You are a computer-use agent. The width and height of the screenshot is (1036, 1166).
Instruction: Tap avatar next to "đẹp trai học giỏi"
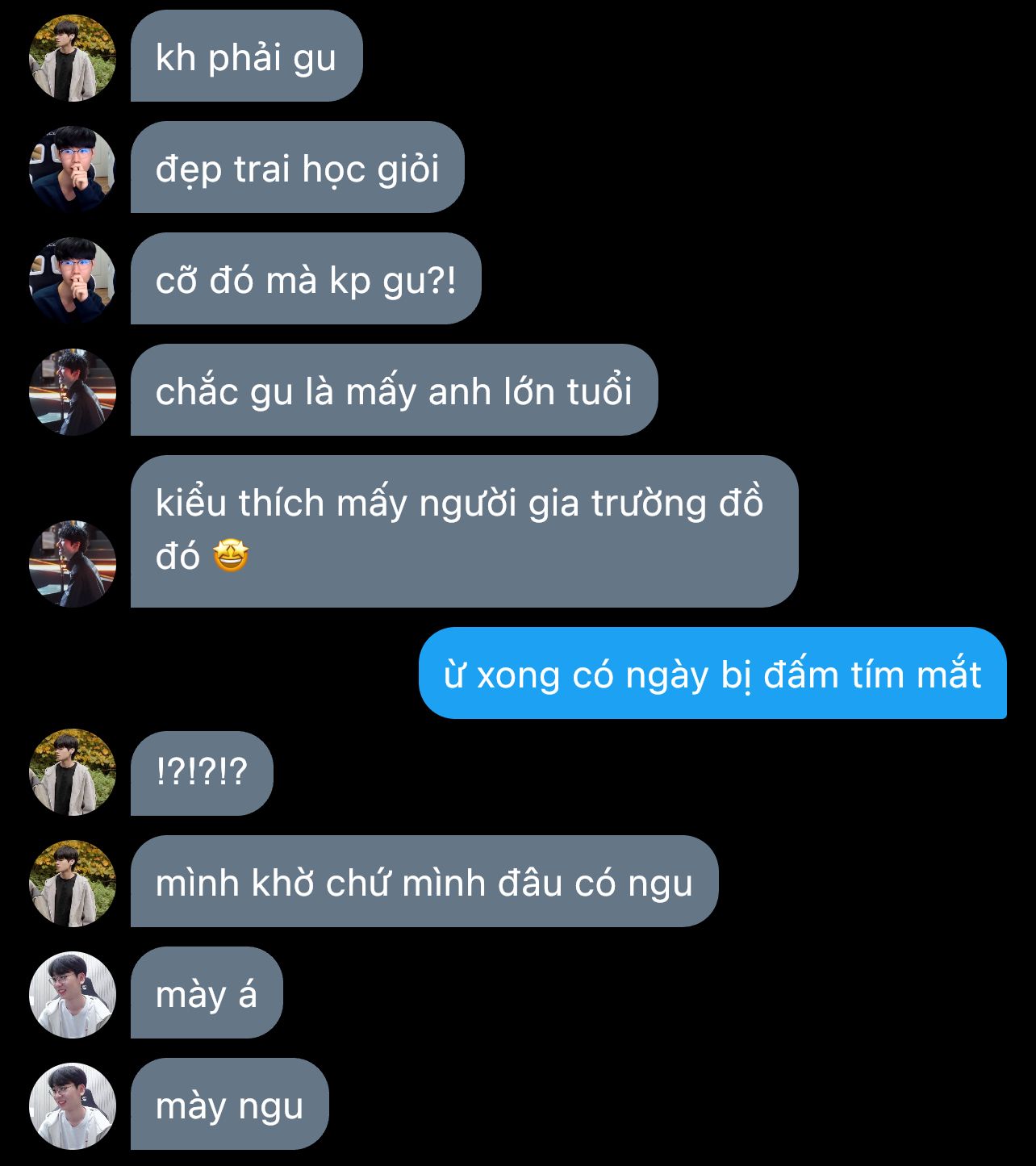73,169
